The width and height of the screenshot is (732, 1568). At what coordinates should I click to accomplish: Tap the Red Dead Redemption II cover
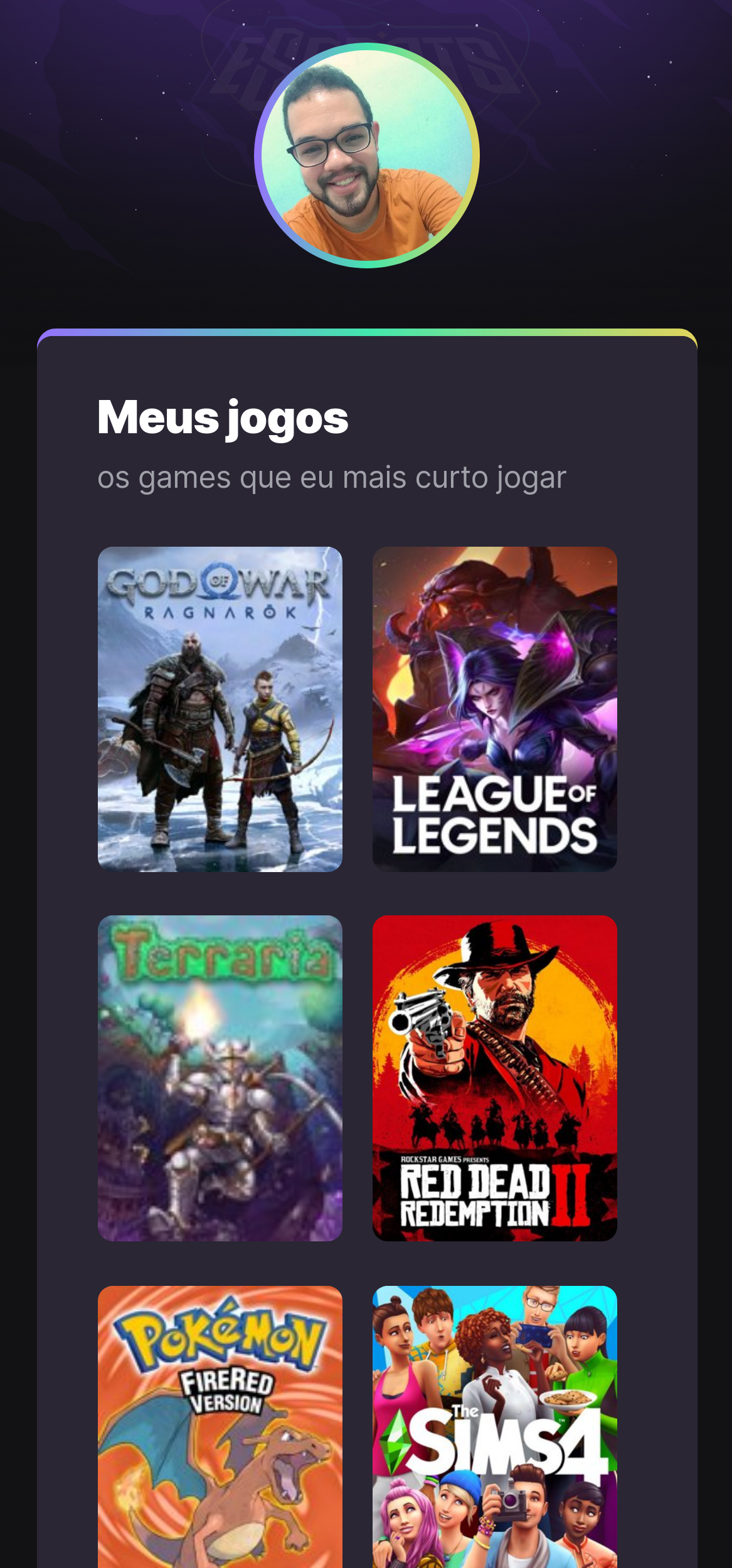(494, 1078)
